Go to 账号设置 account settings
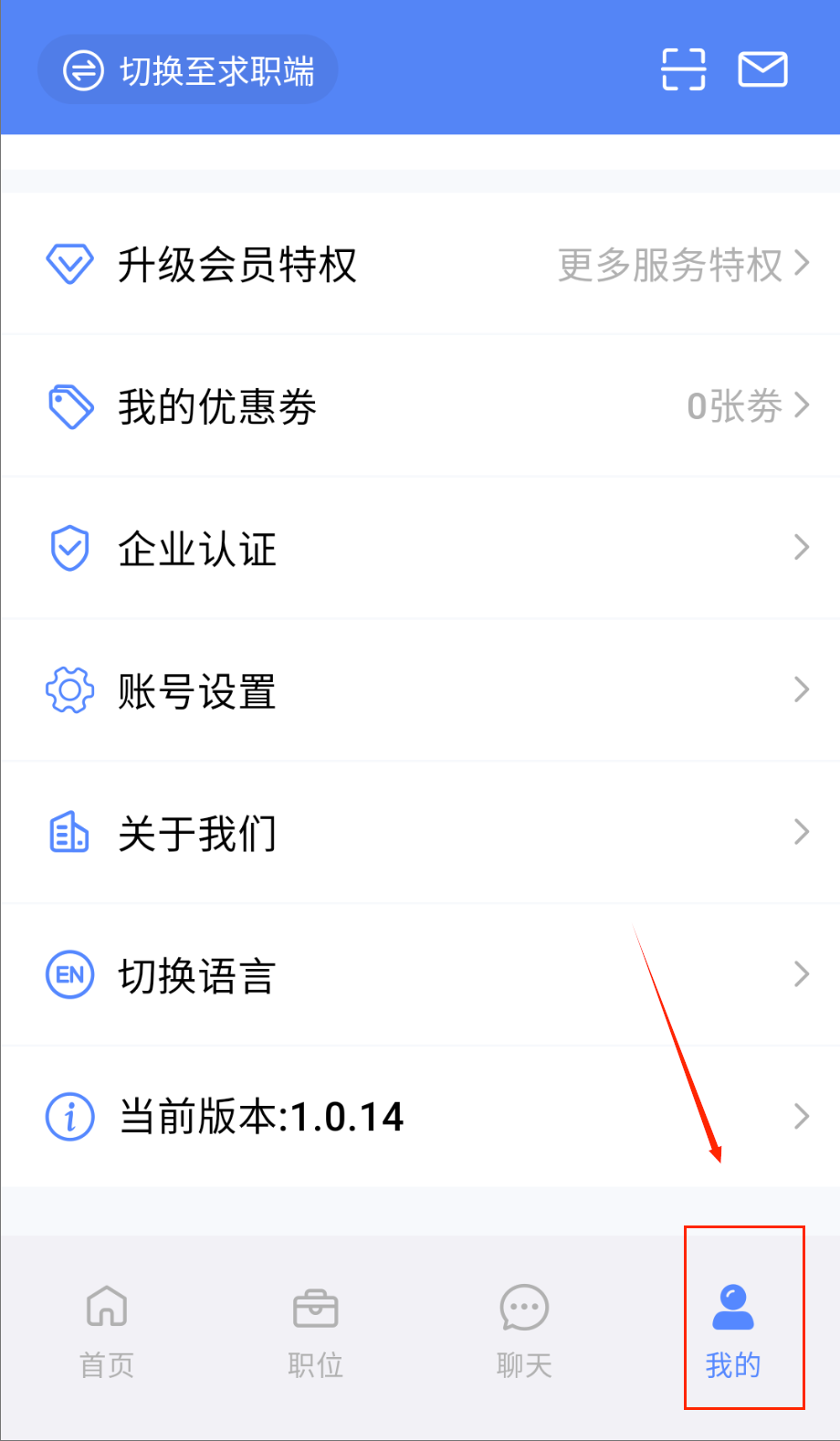This screenshot has height=1441, width=840. 420,690
